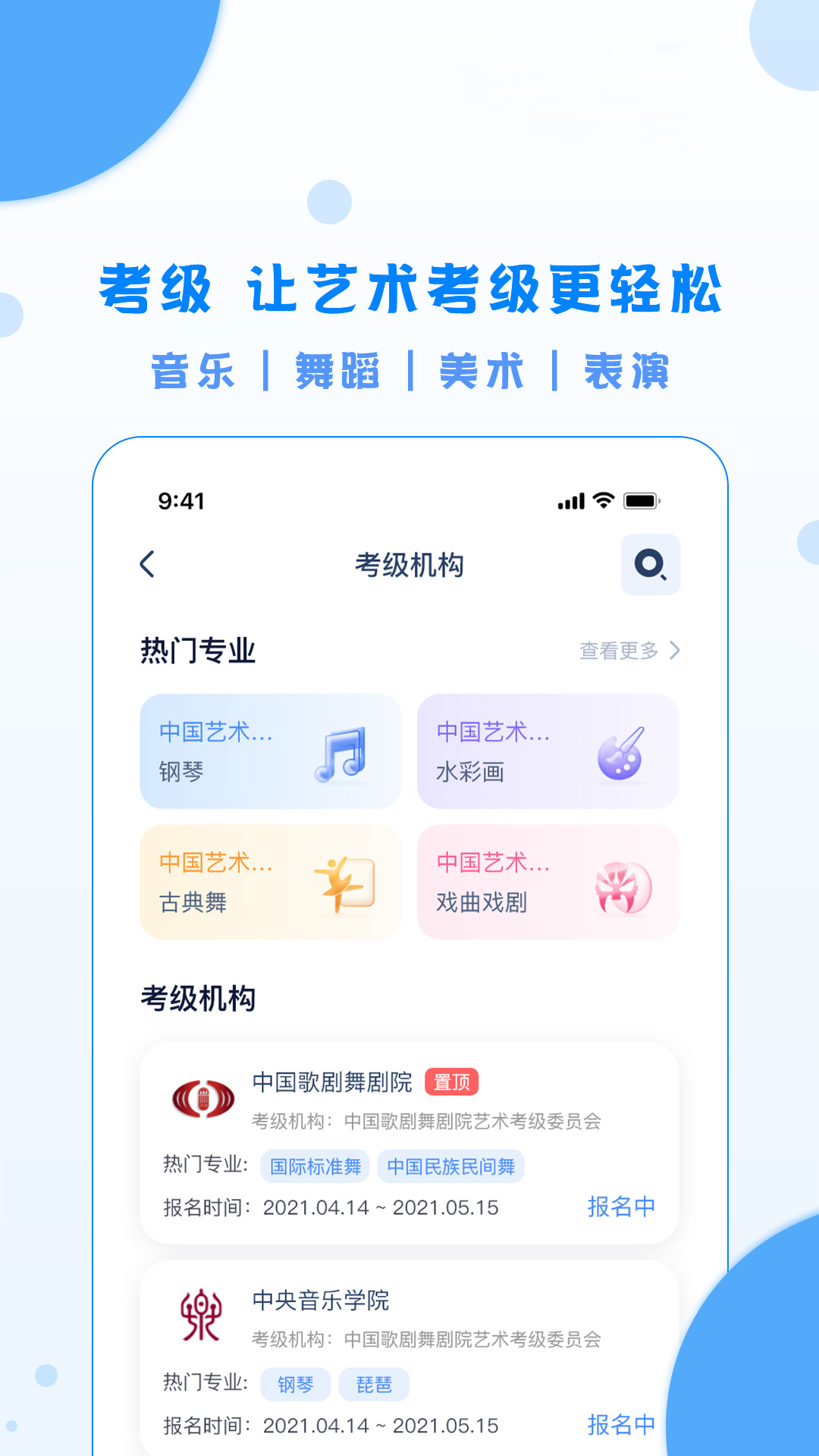Viewport: 819px width, 1456px height.
Task: Tap the battery icon in the status bar
Action: (642, 500)
